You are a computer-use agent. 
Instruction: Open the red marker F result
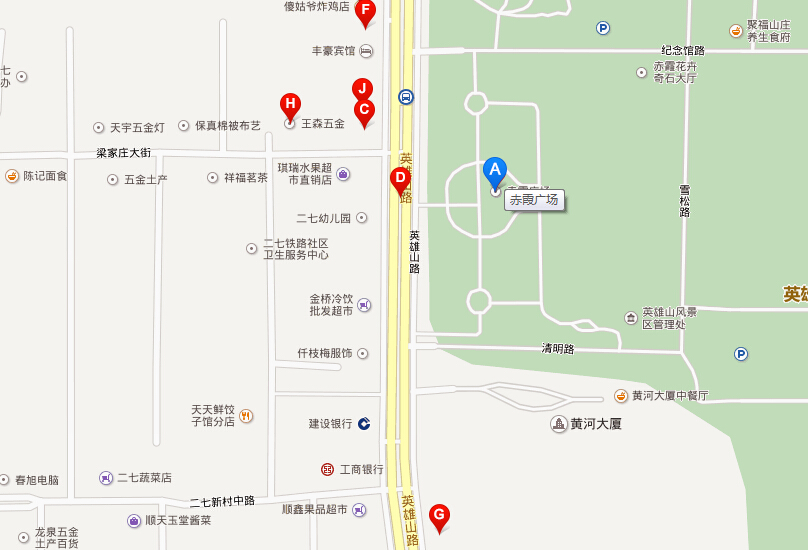point(365,12)
